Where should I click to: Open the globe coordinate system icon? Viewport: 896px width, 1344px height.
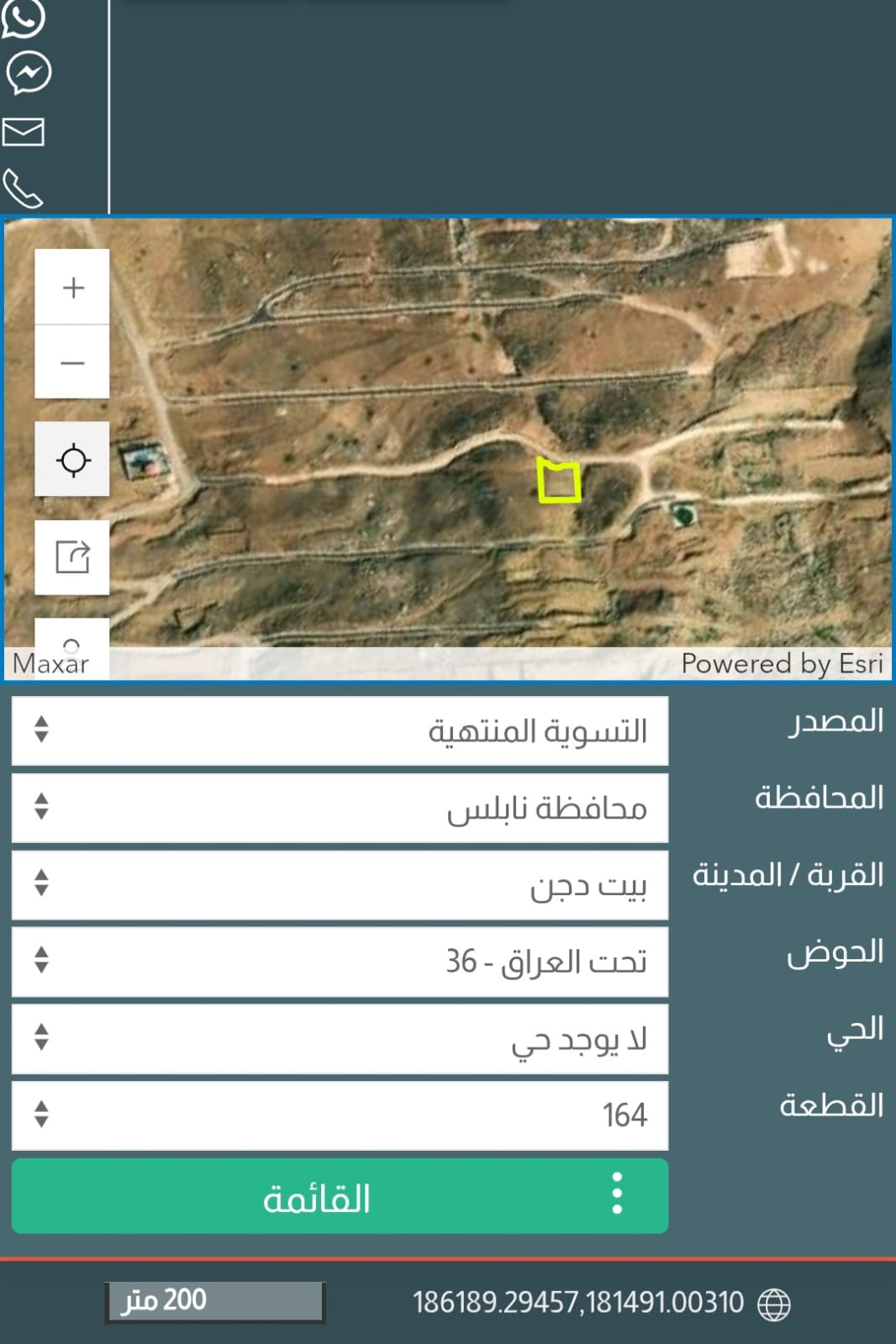pyautogui.click(x=774, y=1304)
